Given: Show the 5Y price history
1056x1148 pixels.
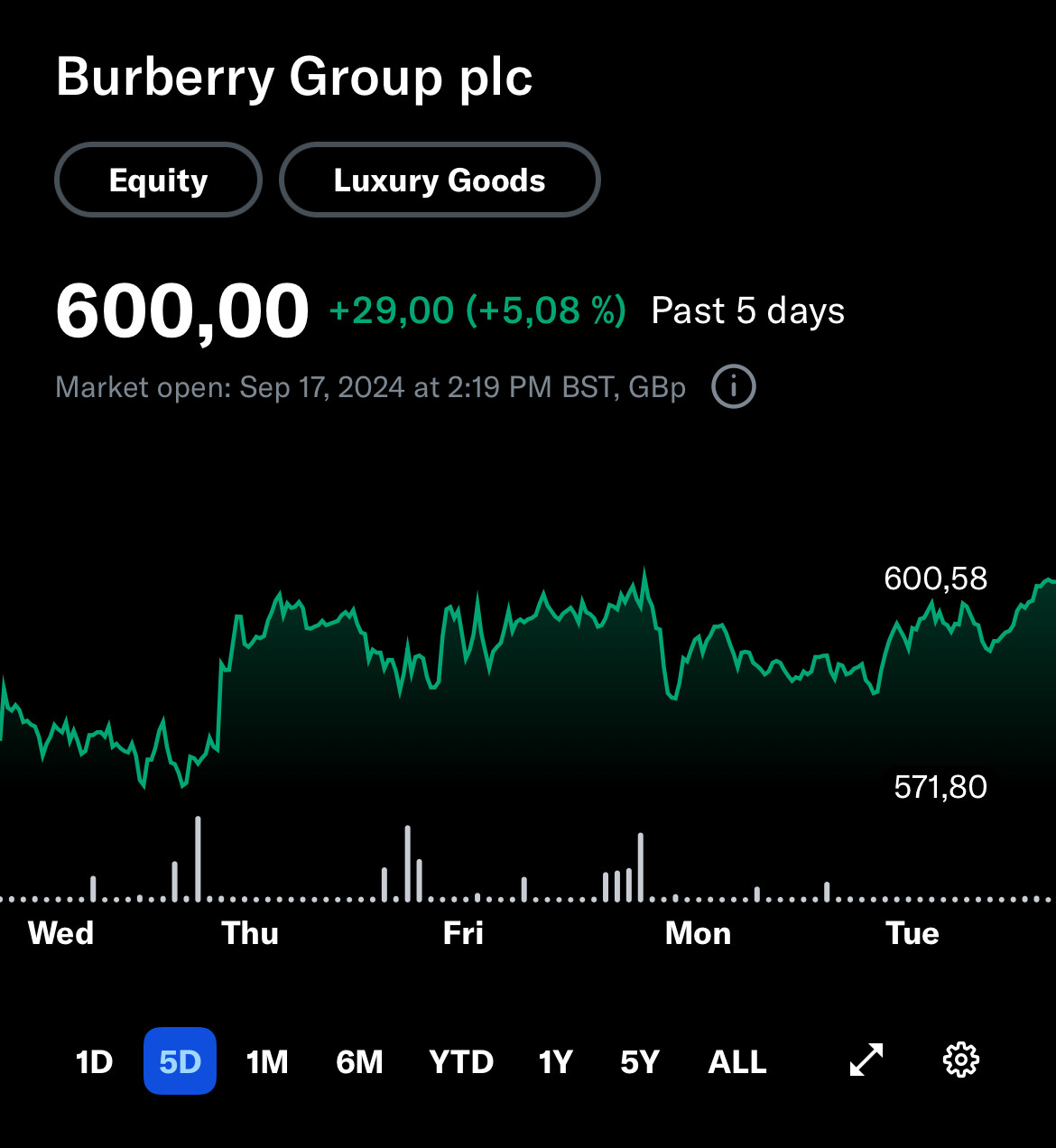Looking at the screenshot, I should coord(640,1061).
